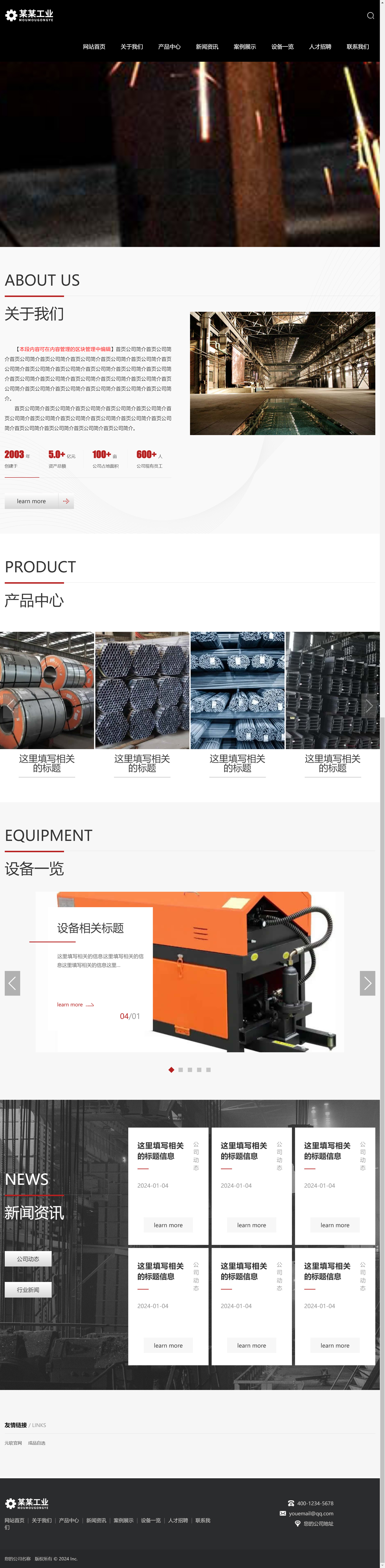The image size is (385, 1568).
Task: Select the 行业新闻 news category
Action: coord(28,1289)
